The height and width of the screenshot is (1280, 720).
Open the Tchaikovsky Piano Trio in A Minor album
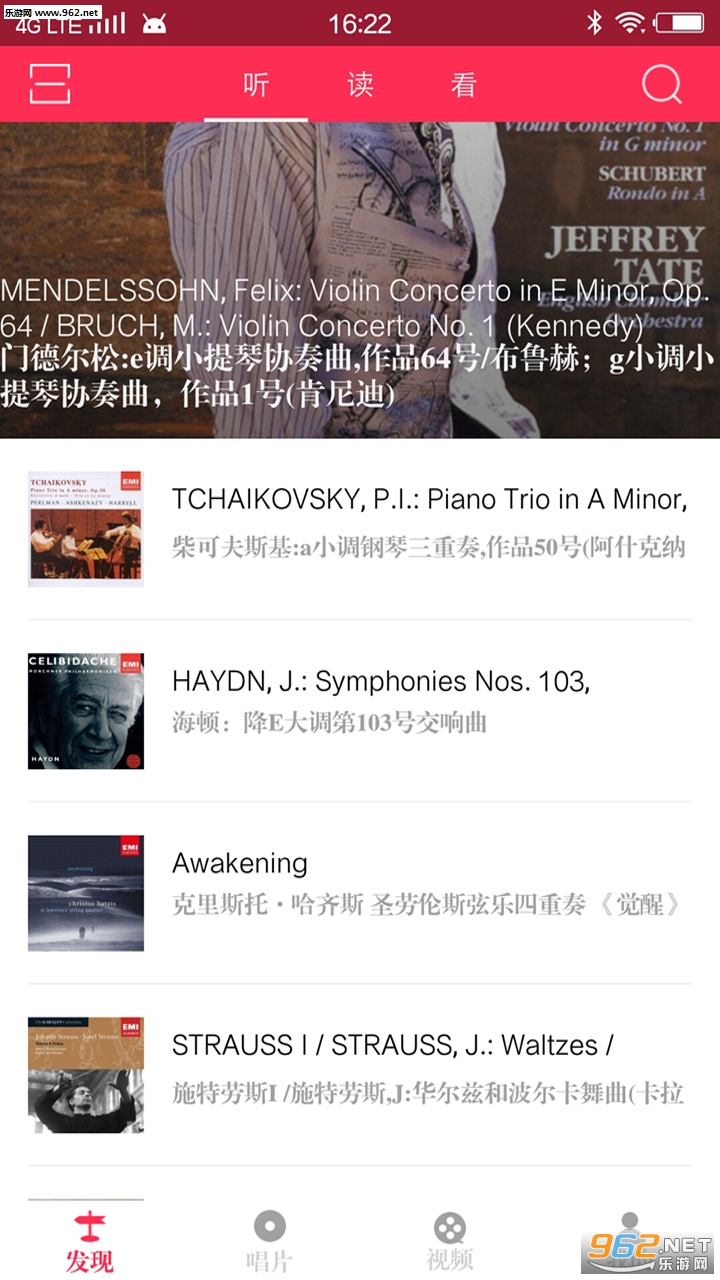(360, 528)
